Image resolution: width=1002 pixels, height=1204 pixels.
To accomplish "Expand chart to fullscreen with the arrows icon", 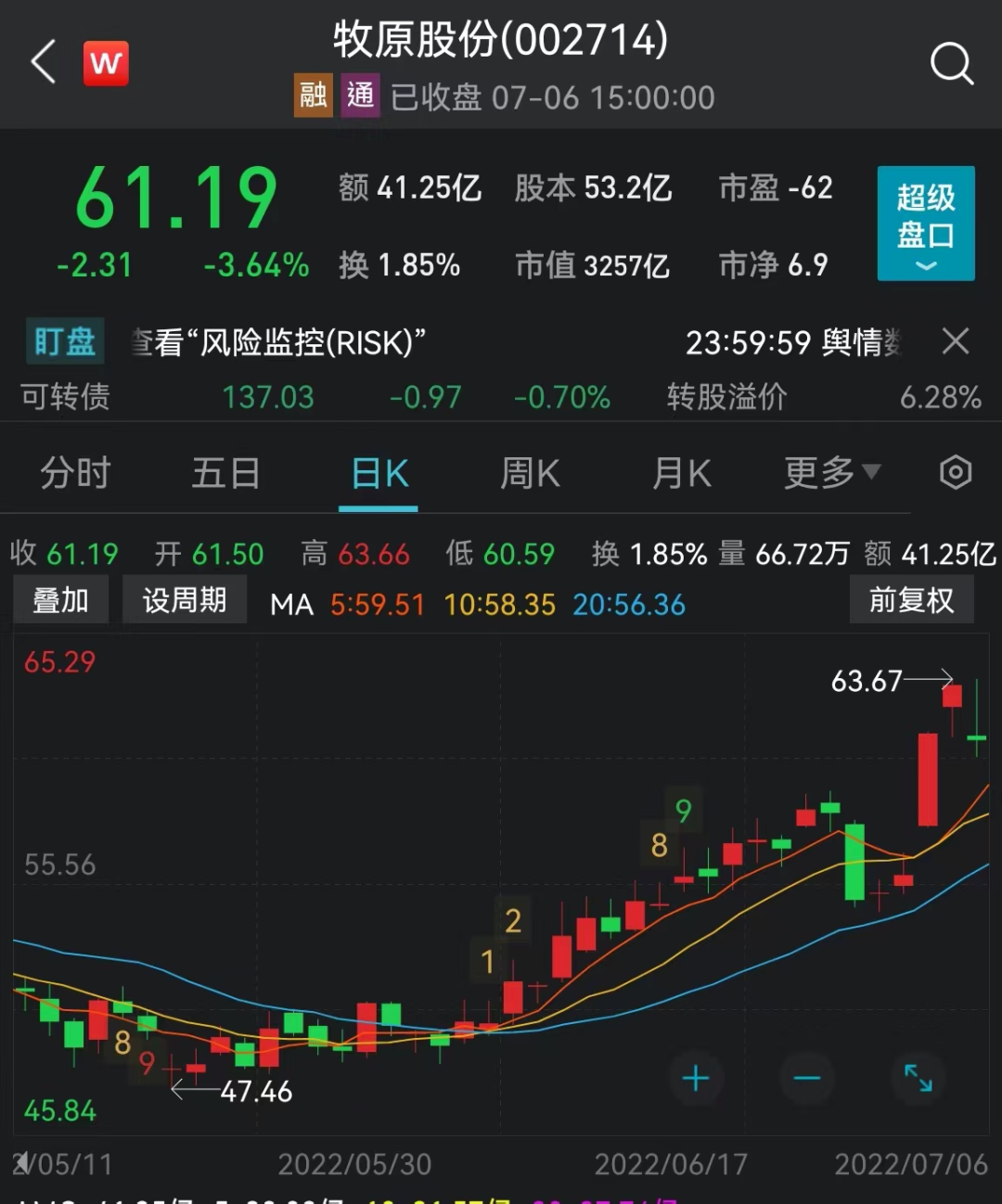I will point(919,1078).
